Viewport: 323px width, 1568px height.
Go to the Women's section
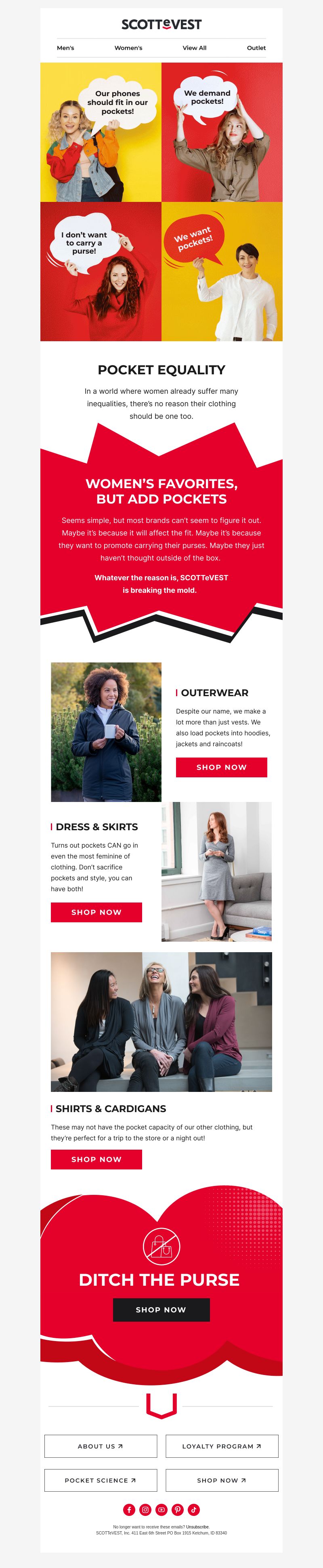coord(128,48)
